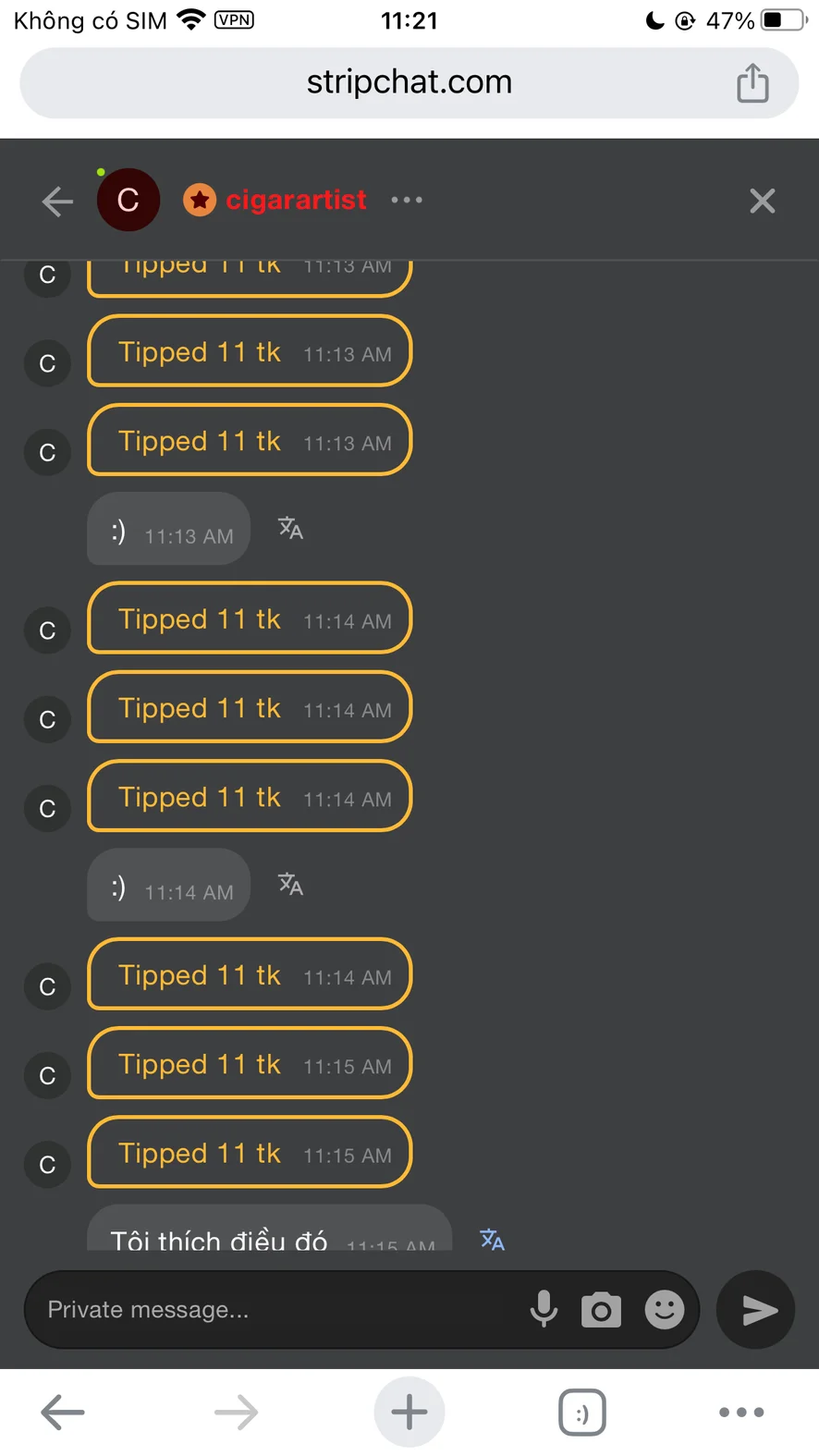The height and width of the screenshot is (1456, 819).
Task: Go back from the cigarartist chat
Action: (x=57, y=201)
